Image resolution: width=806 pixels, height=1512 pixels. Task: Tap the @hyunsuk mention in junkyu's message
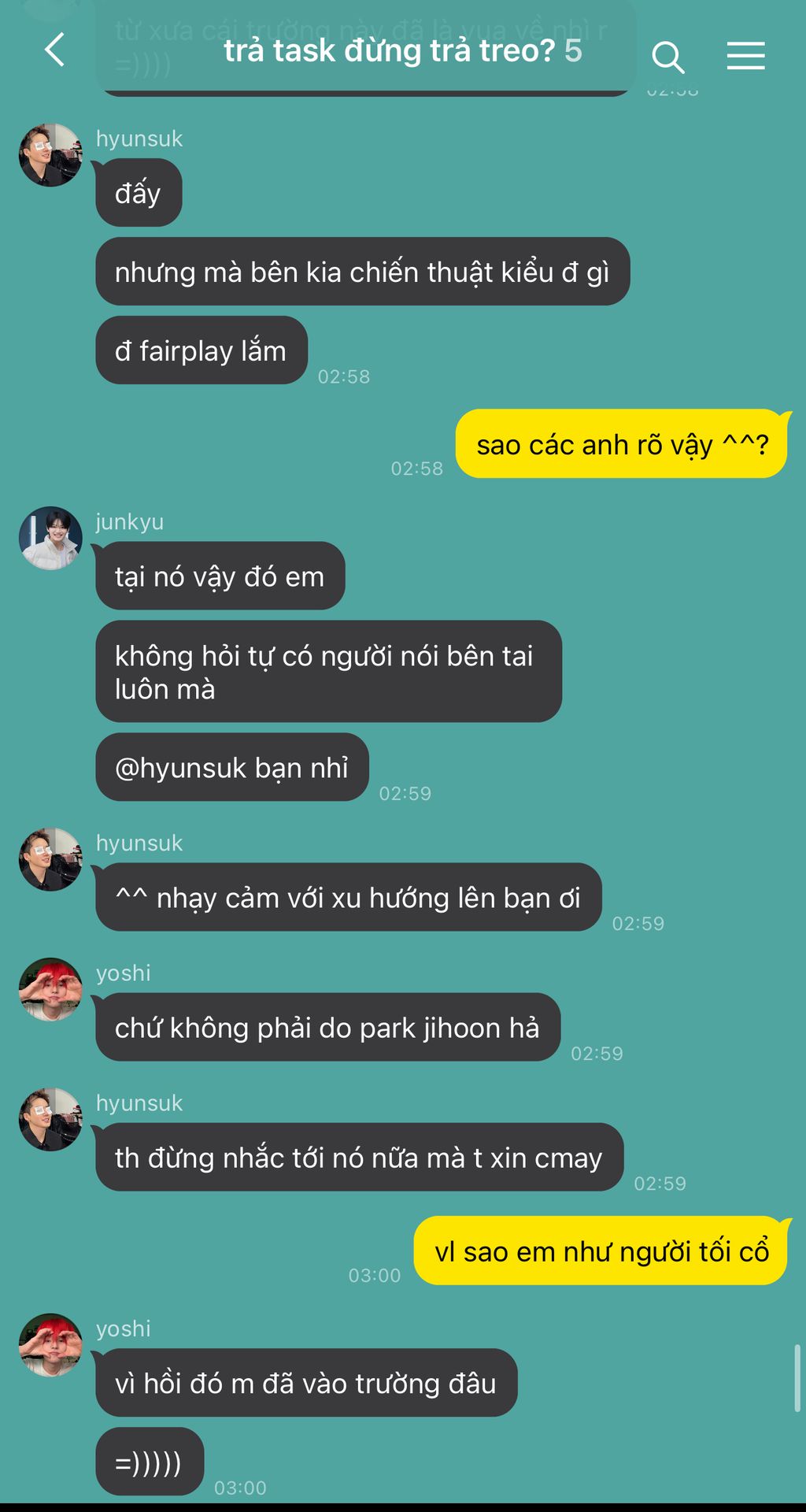tap(180, 768)
